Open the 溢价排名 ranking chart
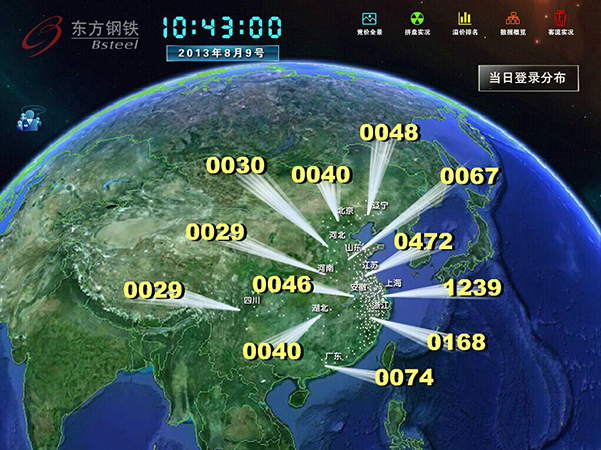The height and width of the screenshot is (450, 601). 465,23
